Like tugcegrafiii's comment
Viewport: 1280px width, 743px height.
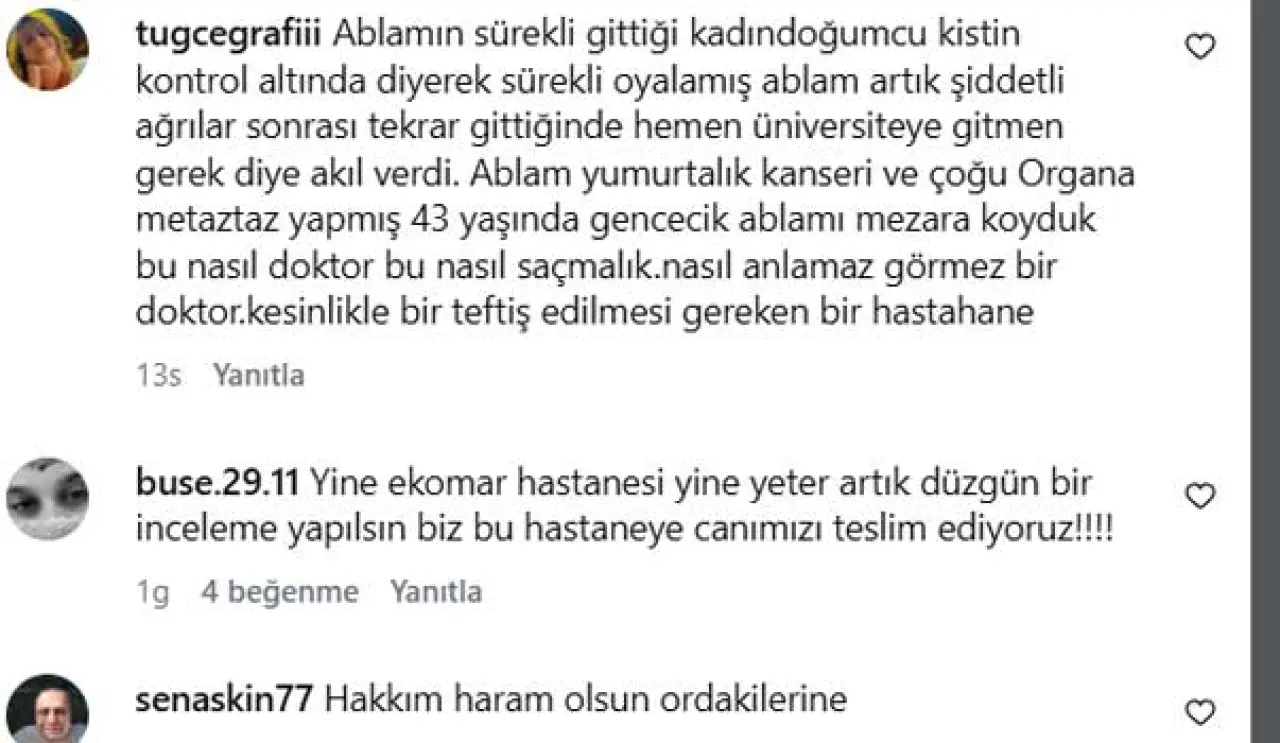click(x=1200, y=47)
